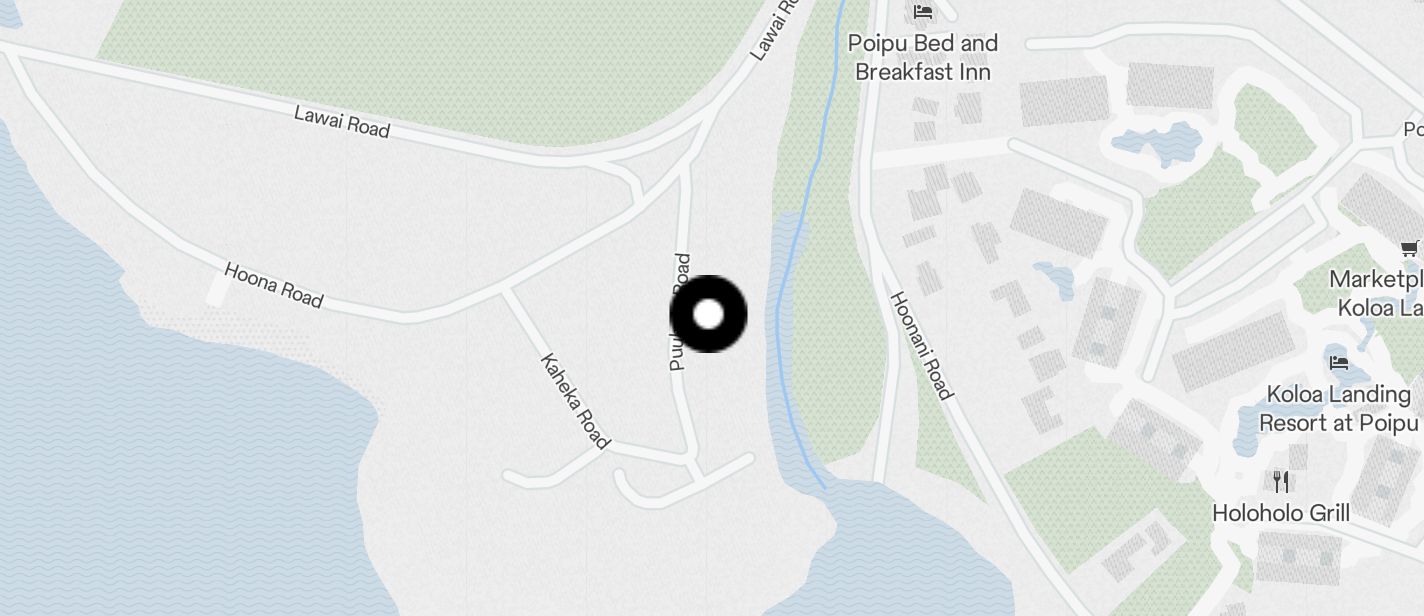The height and width of the screenshot is (616, 1424).
Task: Tap the Marketplace shopping cart marker
Action: point(1409,248)
